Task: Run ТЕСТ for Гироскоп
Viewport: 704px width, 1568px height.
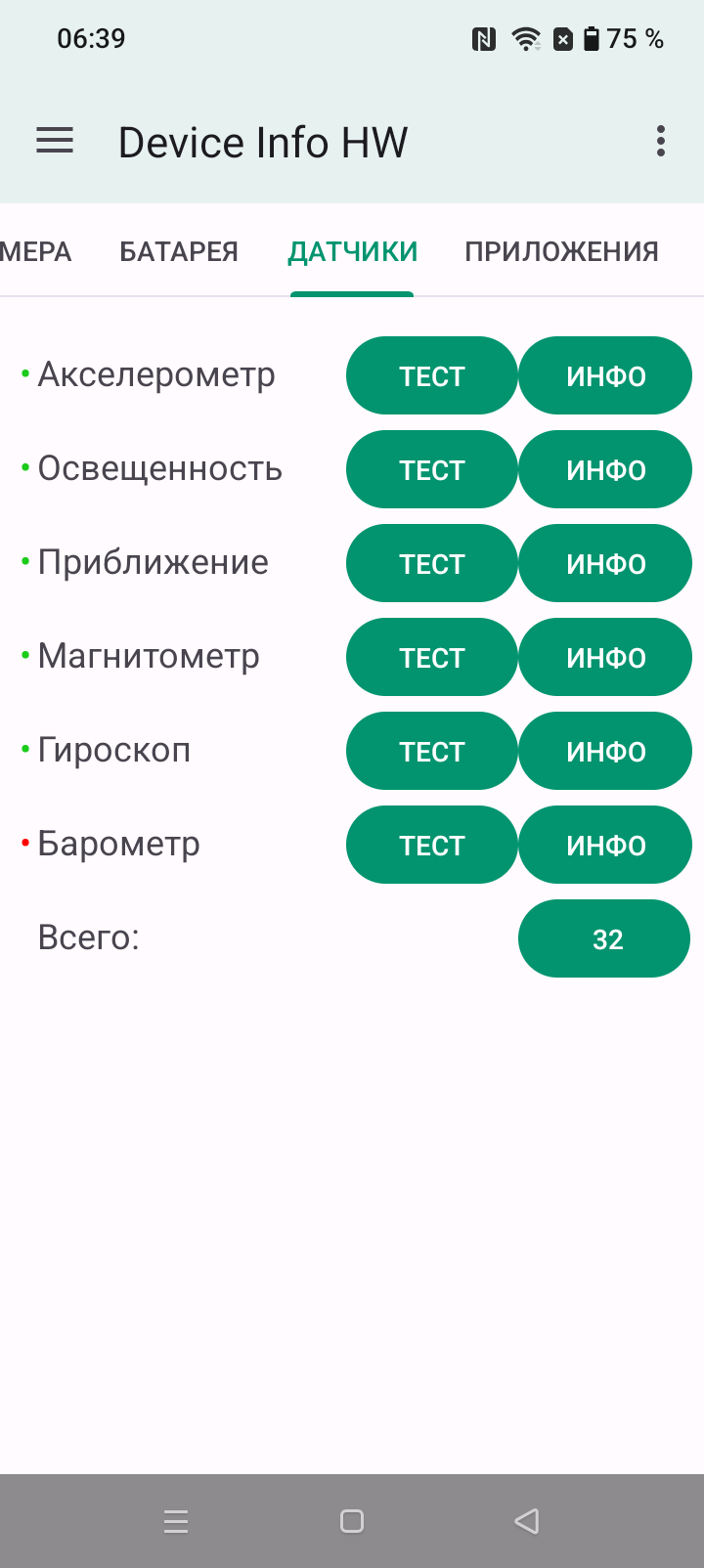Action: tap(431, 752)
